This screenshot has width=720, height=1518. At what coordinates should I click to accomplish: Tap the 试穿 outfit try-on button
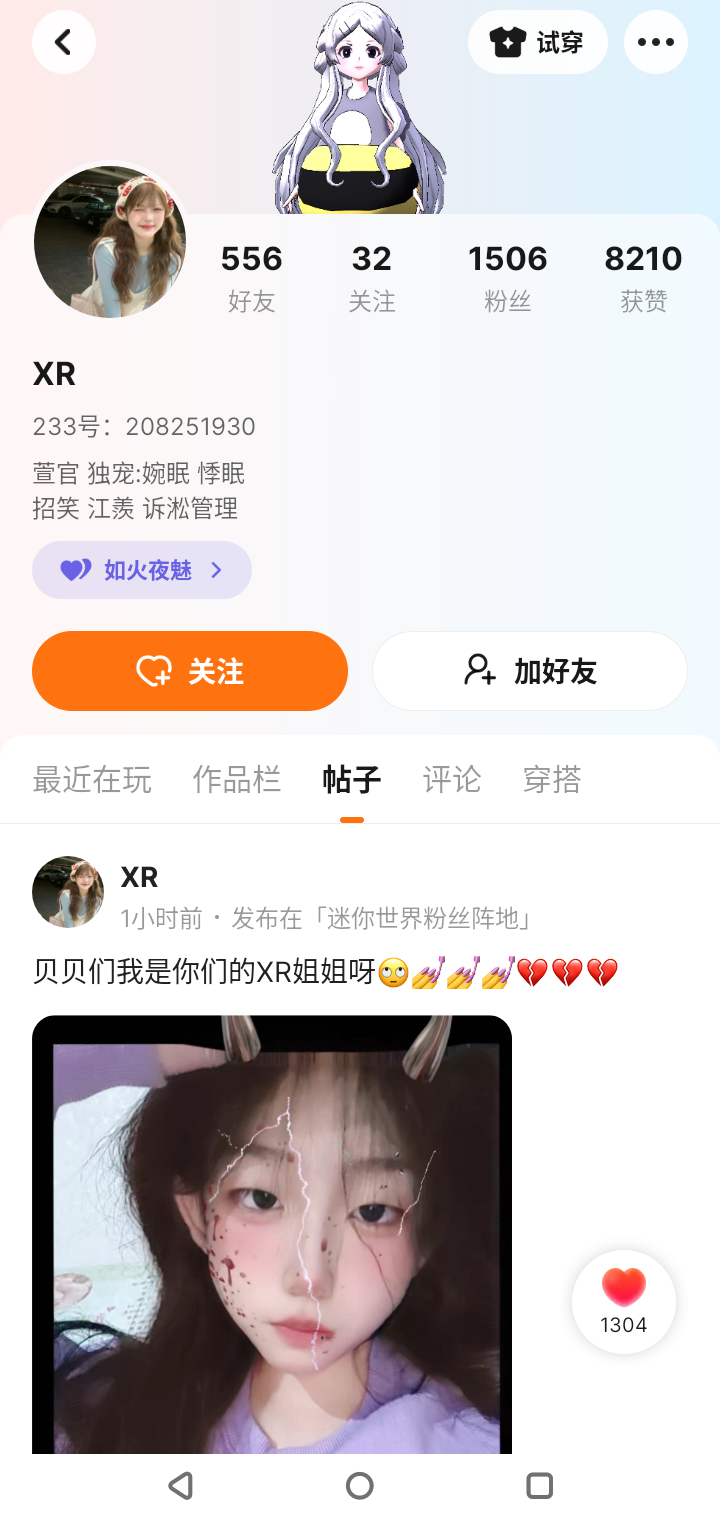pos(538,42)
